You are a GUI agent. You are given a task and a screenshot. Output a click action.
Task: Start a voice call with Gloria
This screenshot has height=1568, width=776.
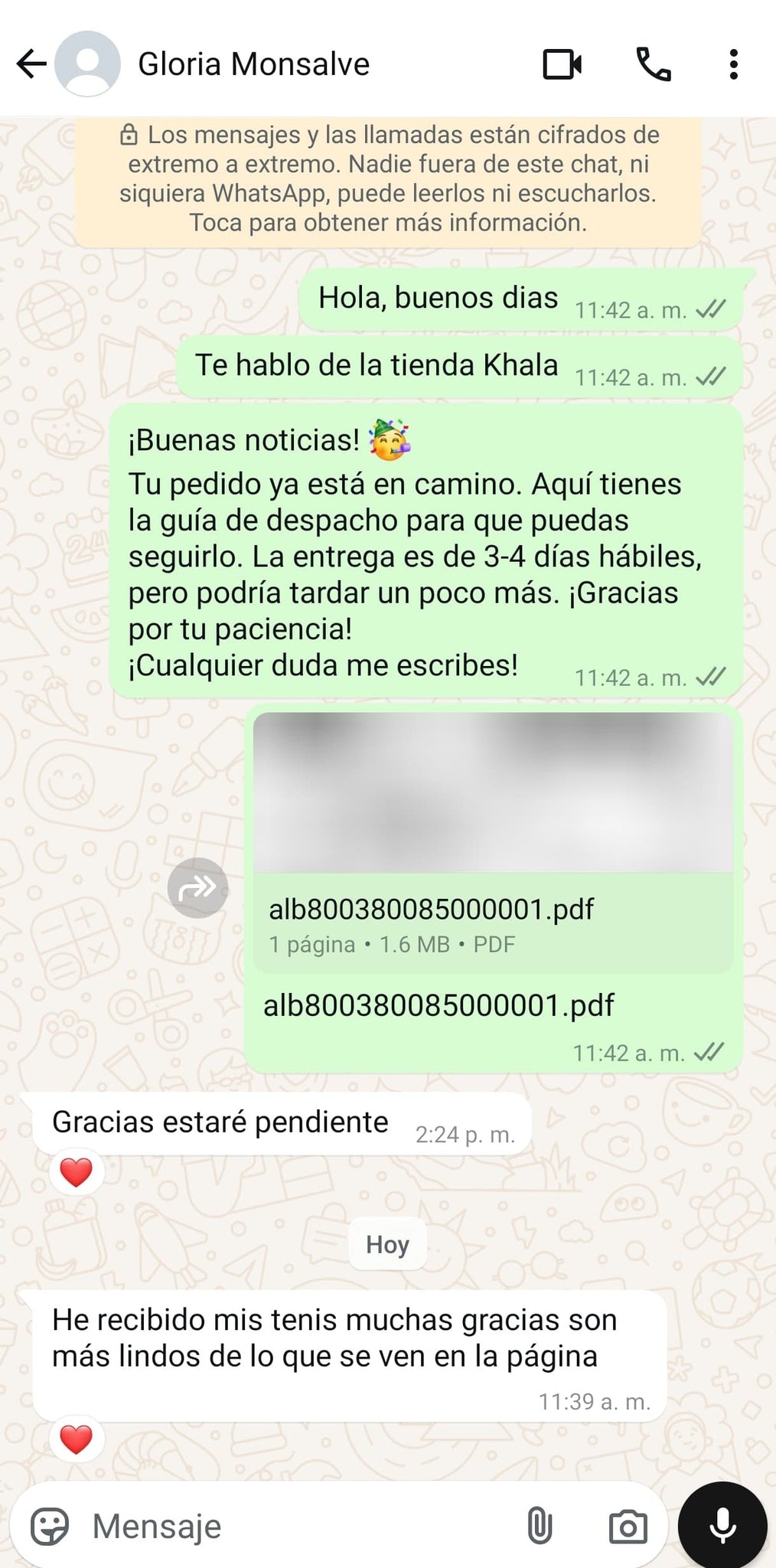point(654,64)
